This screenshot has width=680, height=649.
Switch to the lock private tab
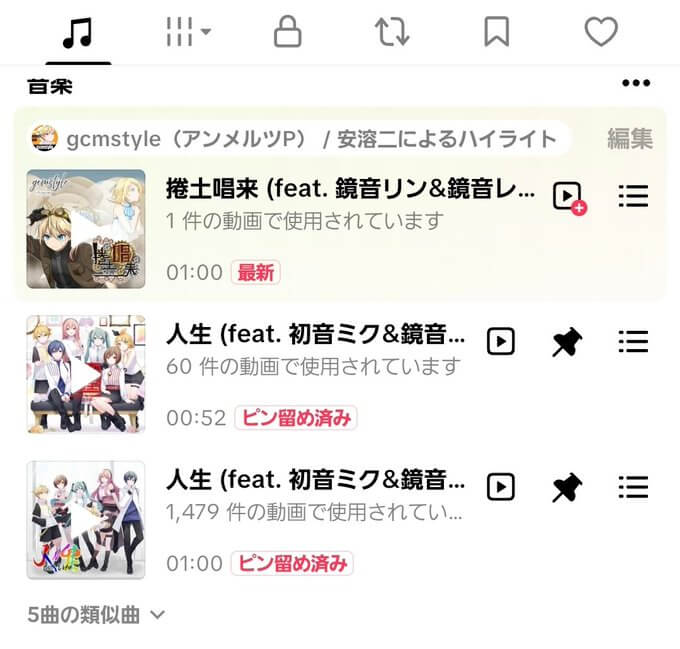(x=287, y=31)
